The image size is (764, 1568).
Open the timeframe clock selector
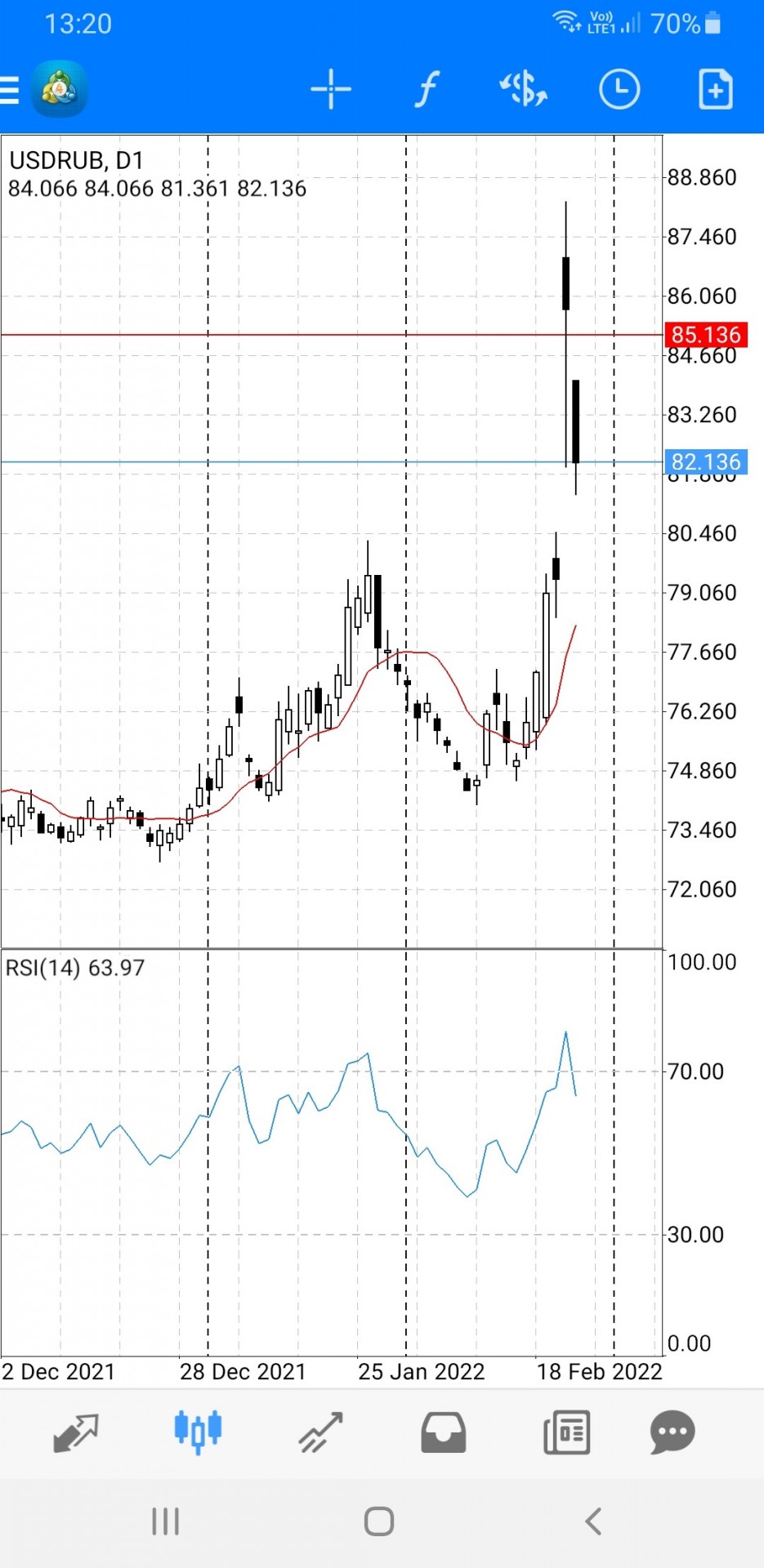(619, 90)
